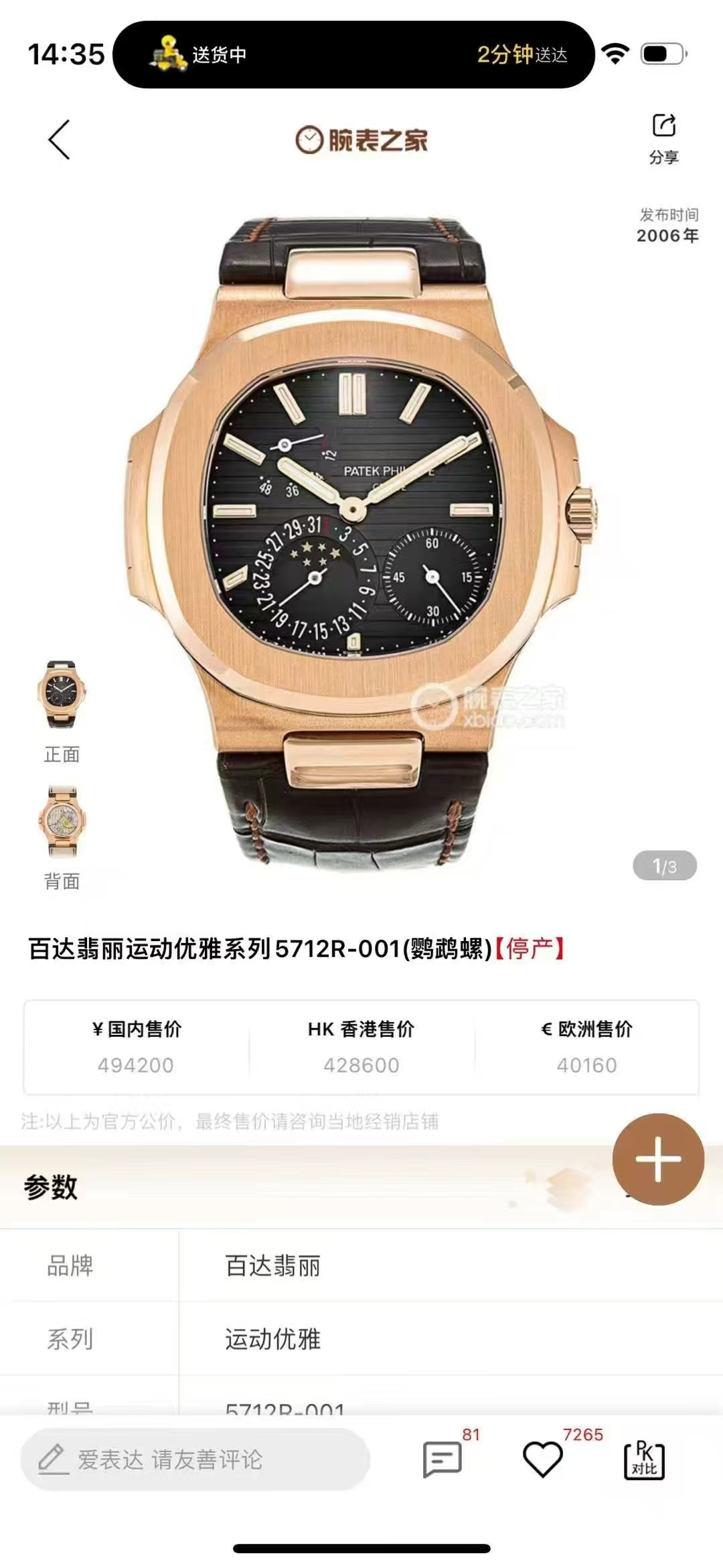Open the PK 对比 compare tool
The image size is (723, 1568).
(x=644, y=1459)
